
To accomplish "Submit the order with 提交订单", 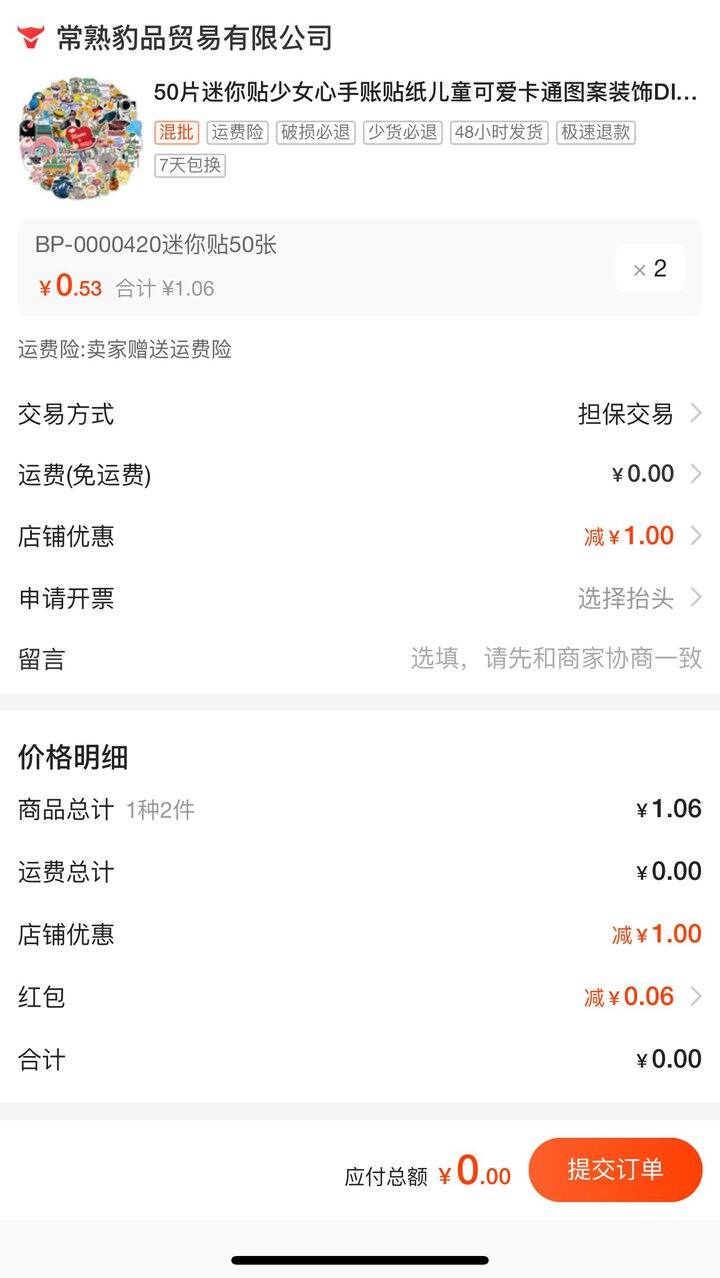I will coord(615,1169).
